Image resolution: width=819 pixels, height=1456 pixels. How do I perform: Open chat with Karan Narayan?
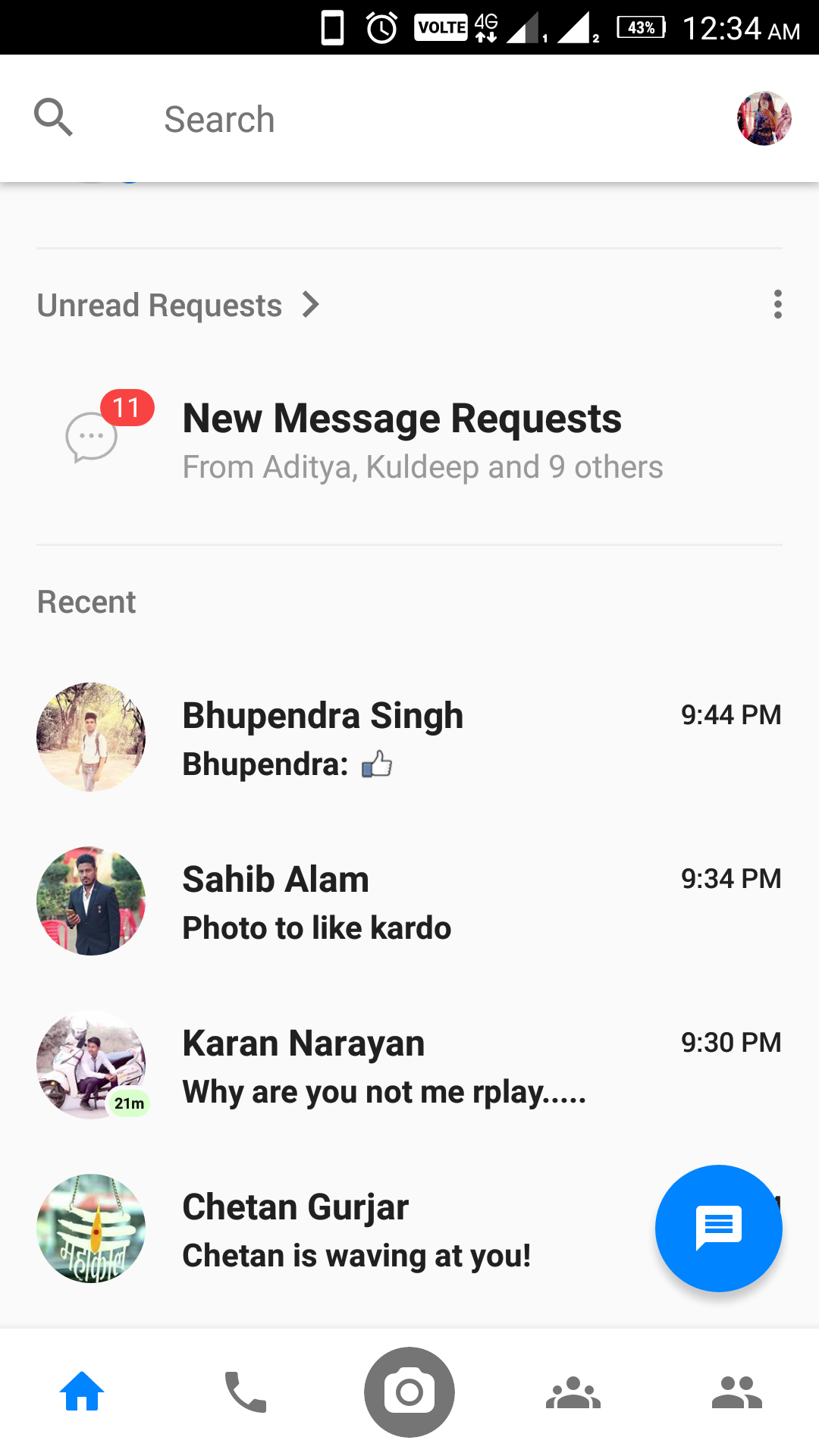point(409,1065)
